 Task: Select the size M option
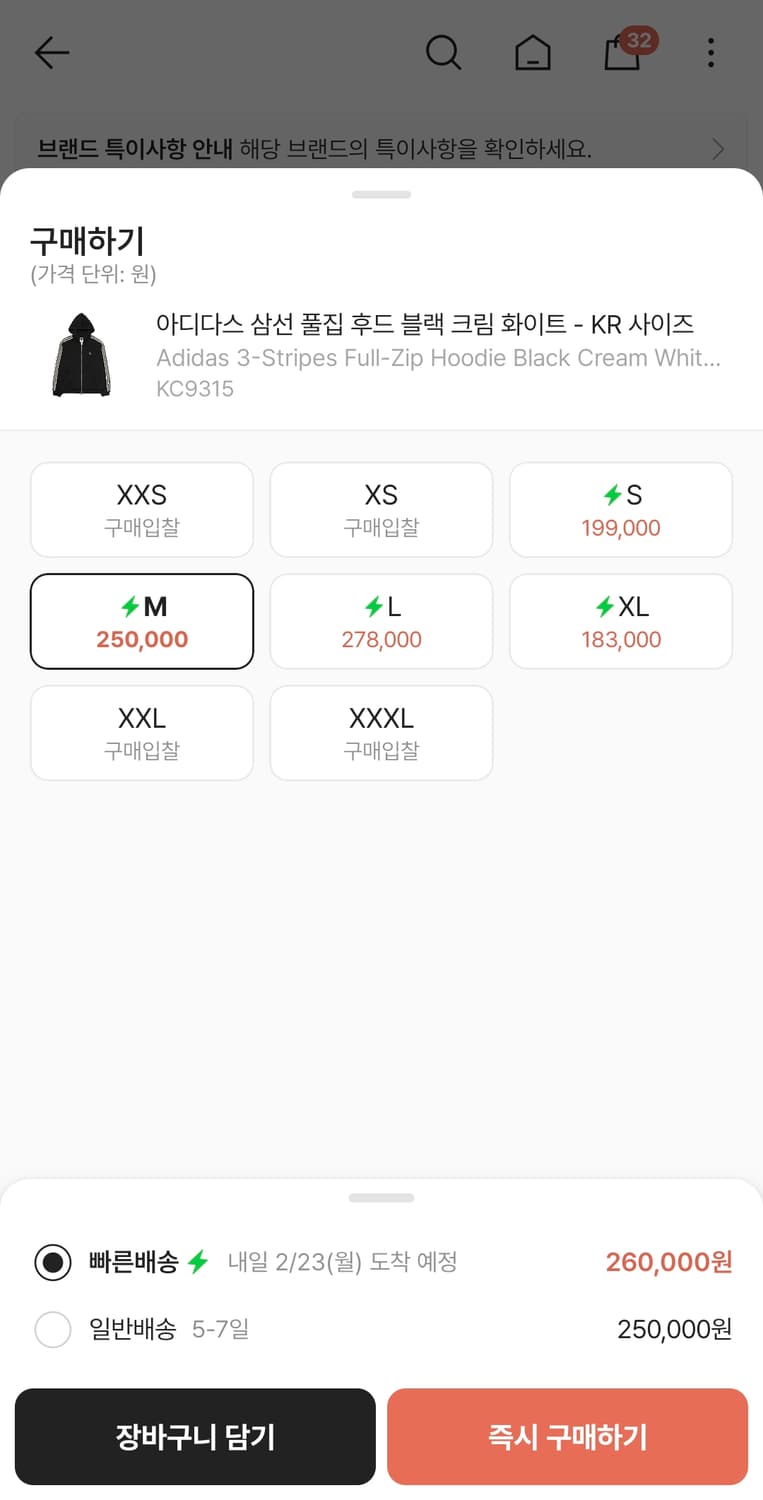click(x=141, y=620)
